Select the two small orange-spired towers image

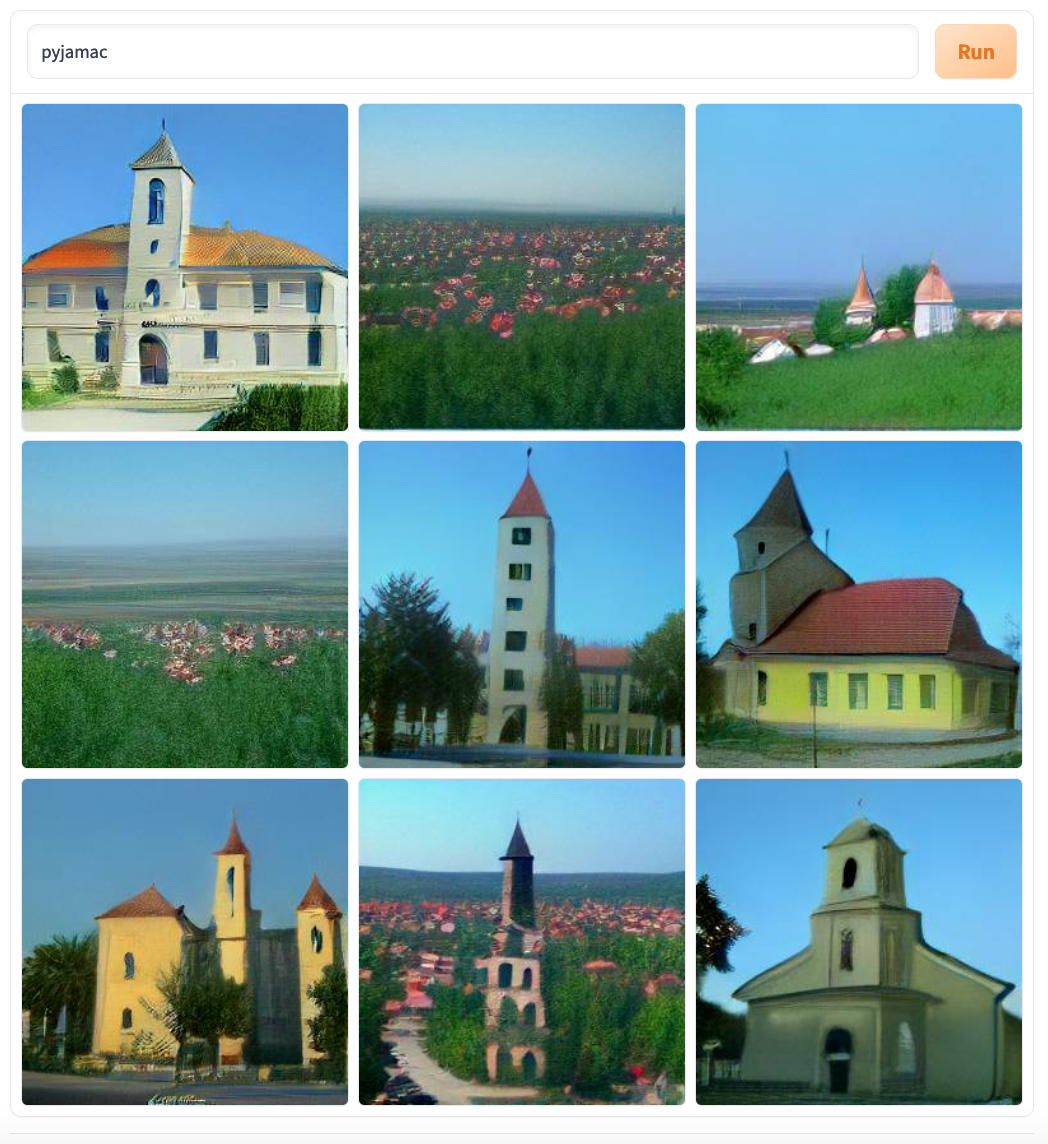(859, 267)
